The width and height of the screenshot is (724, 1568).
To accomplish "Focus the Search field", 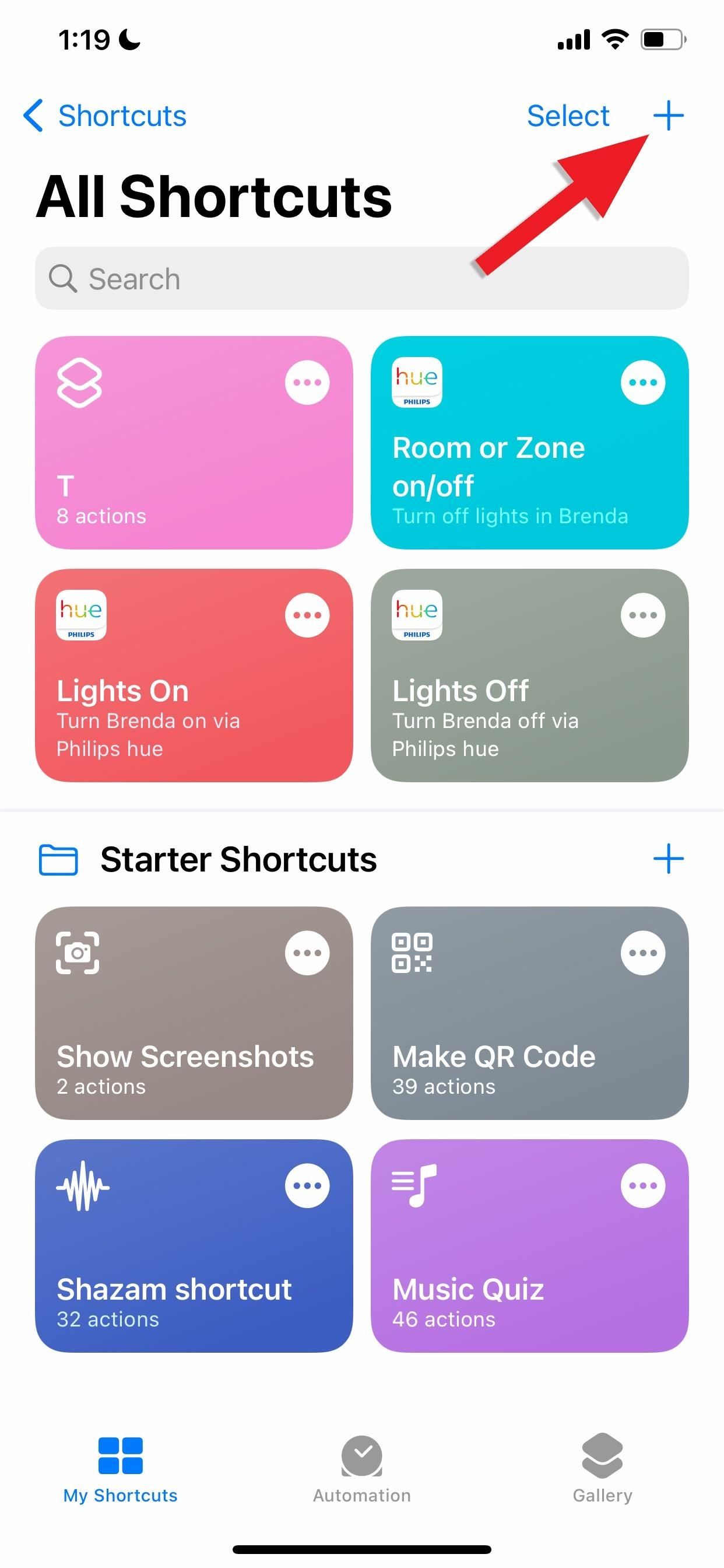I will (362, 278).
